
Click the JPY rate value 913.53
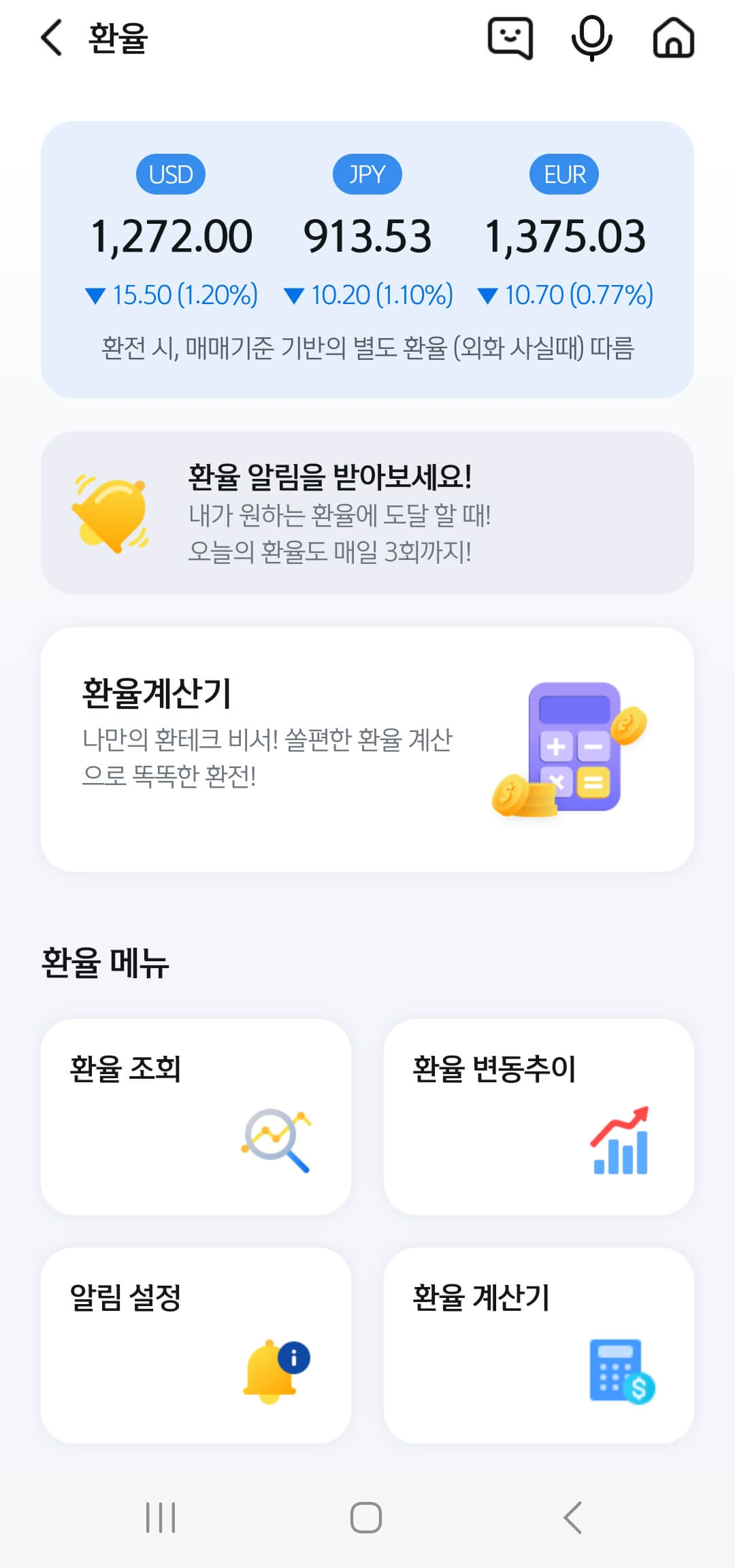coord(367,237)
